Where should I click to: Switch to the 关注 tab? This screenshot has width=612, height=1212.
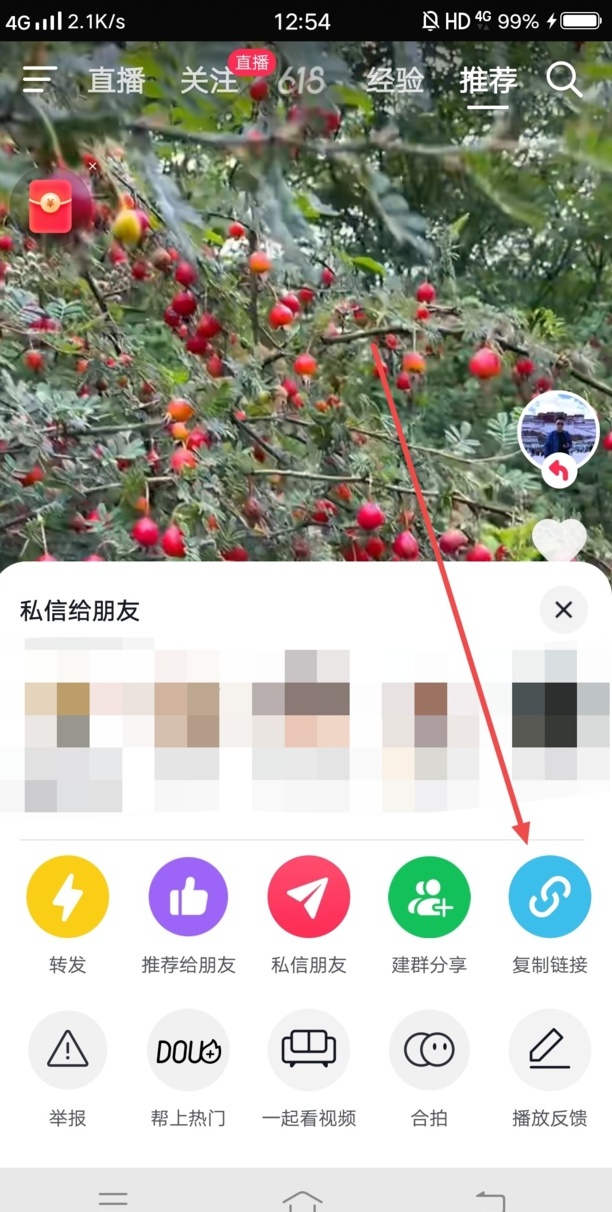208,81
